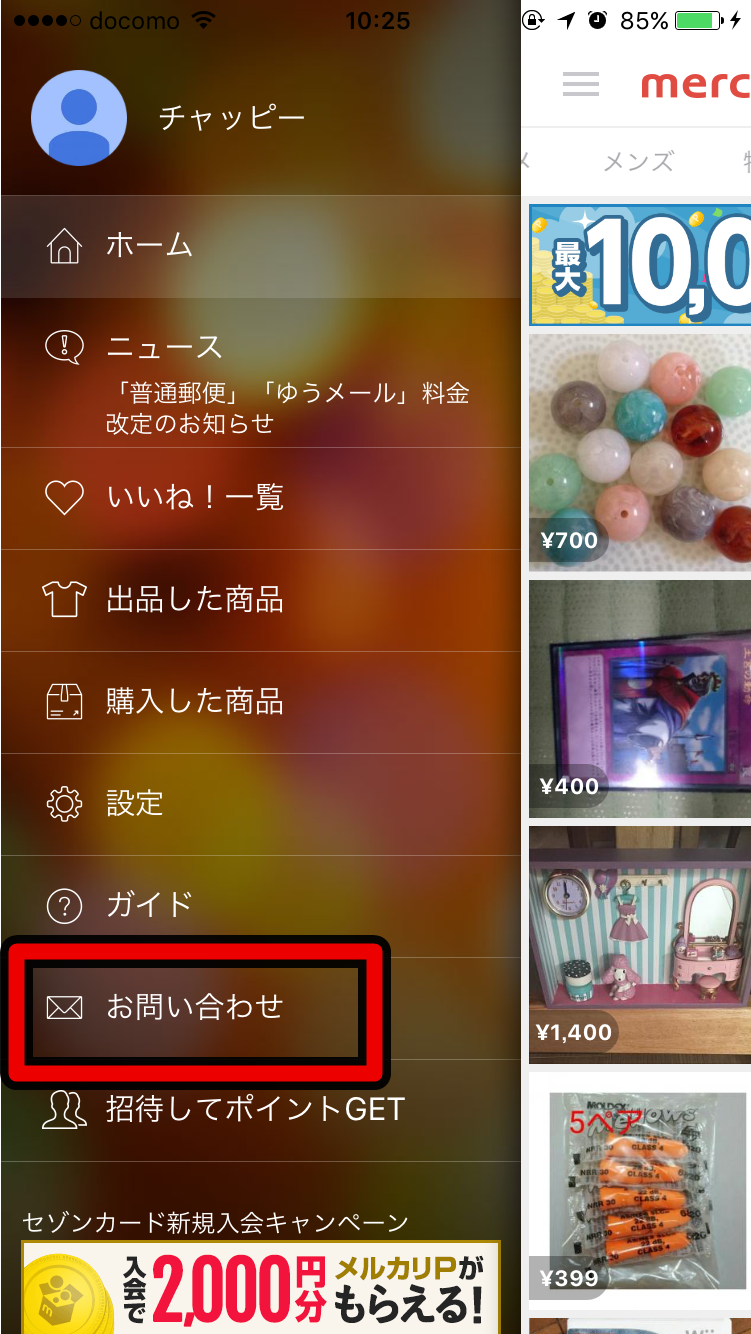
Task: Switch to the メンズ tab
Action: coord(638,161)
